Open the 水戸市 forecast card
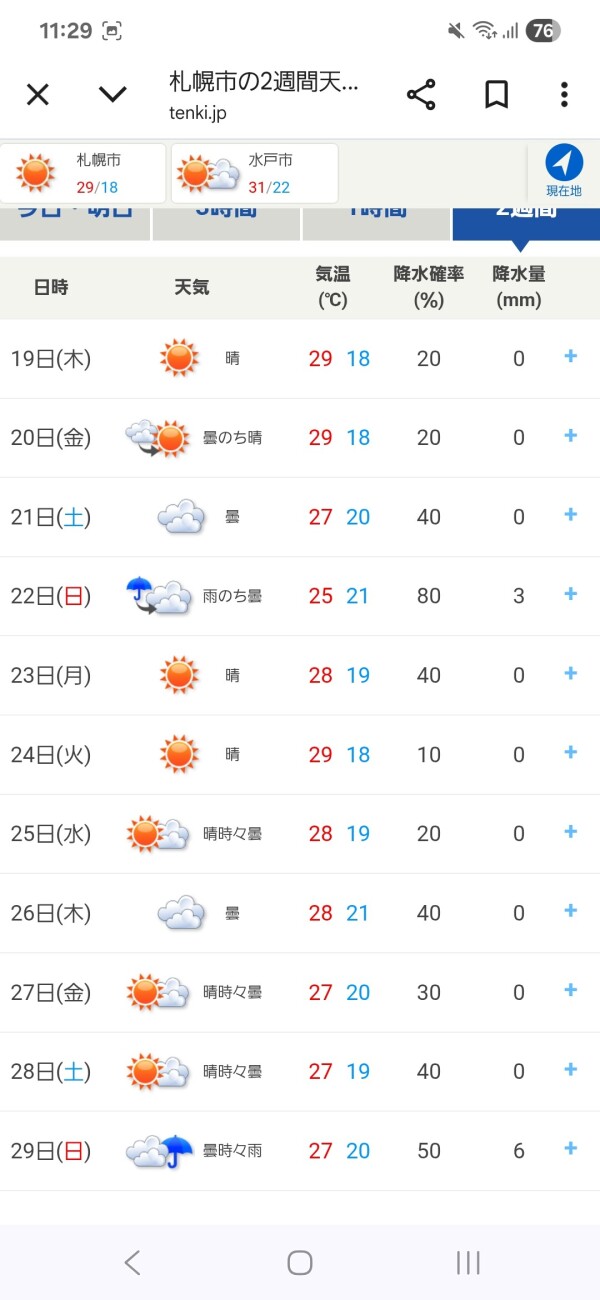This screenshot has height=1300, width=600. tap(255, 173)
